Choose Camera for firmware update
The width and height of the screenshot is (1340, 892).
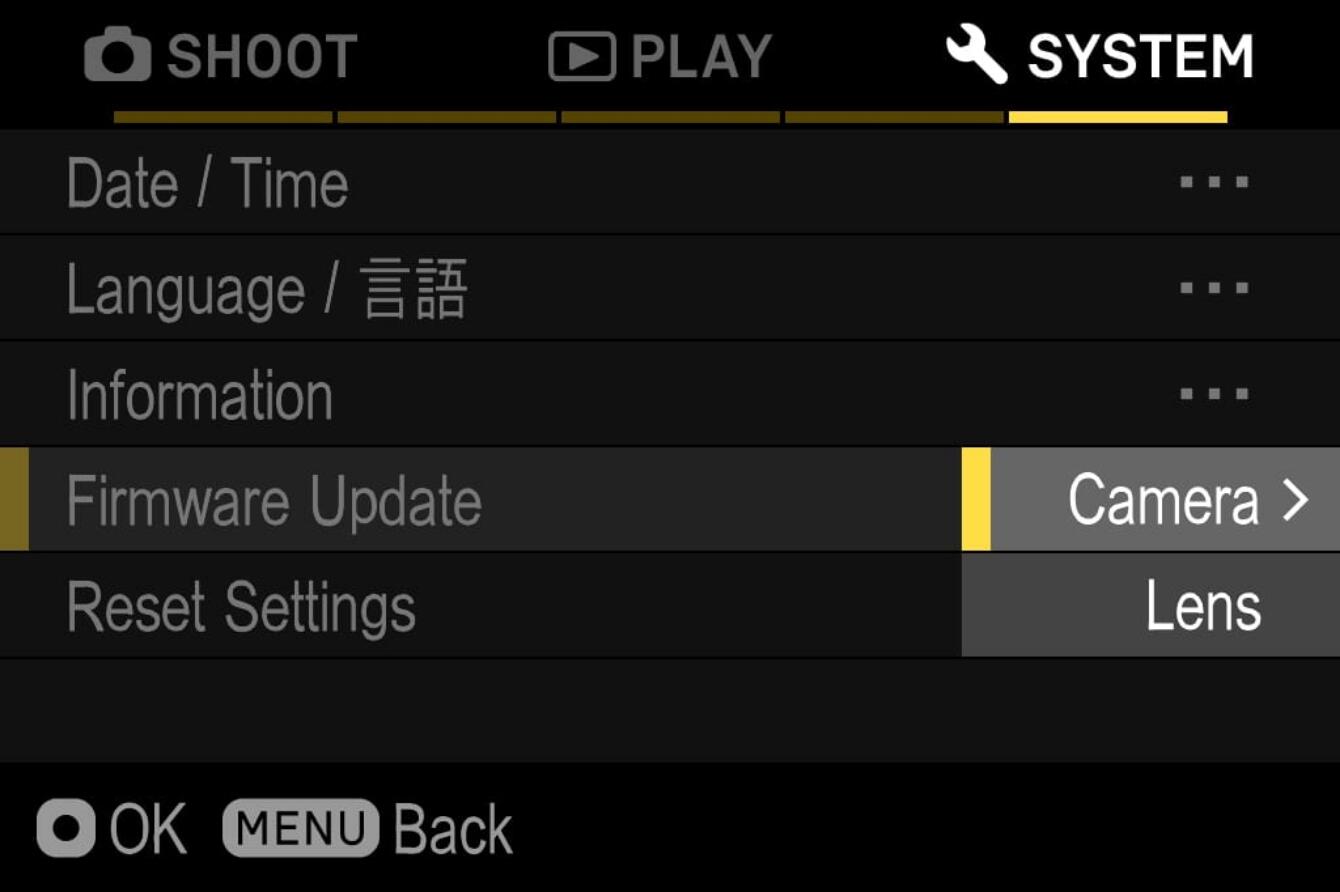point(1163,500)
